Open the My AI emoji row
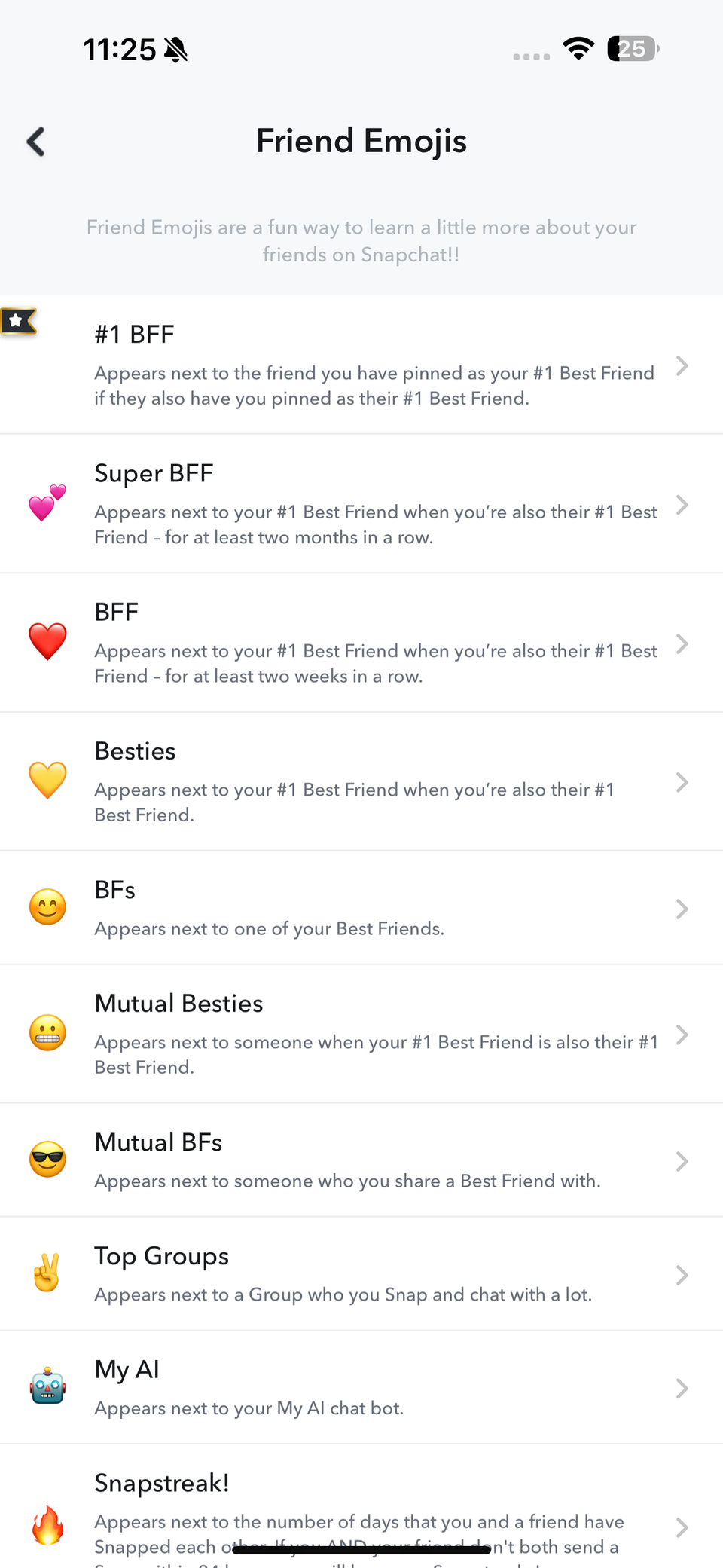723x1568 pixels. (x=361, y=1388)
